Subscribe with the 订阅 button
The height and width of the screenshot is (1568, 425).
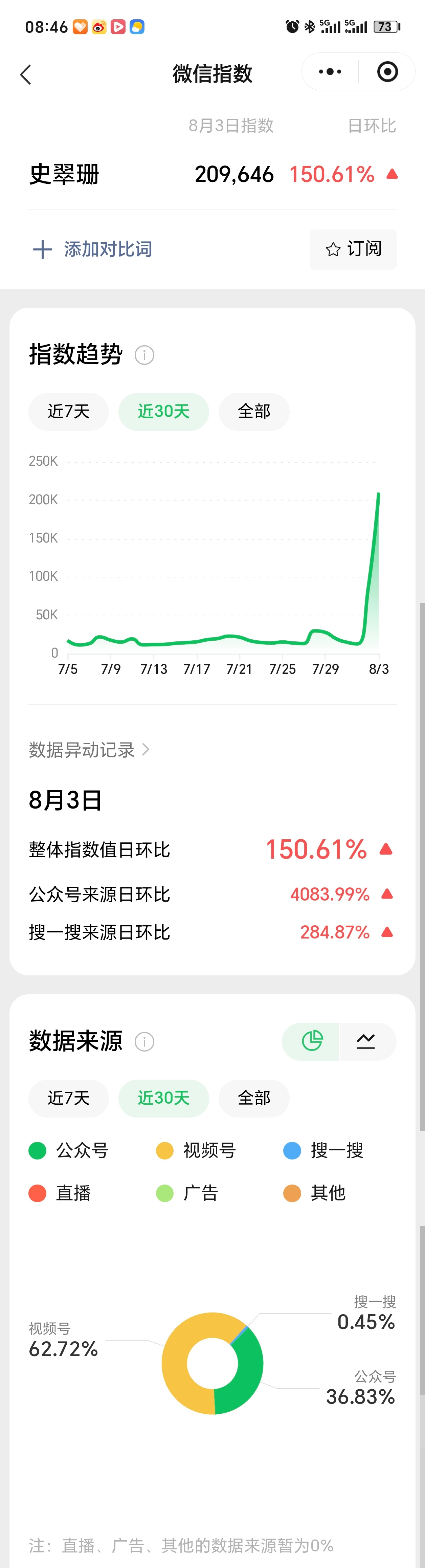[353, 249]
